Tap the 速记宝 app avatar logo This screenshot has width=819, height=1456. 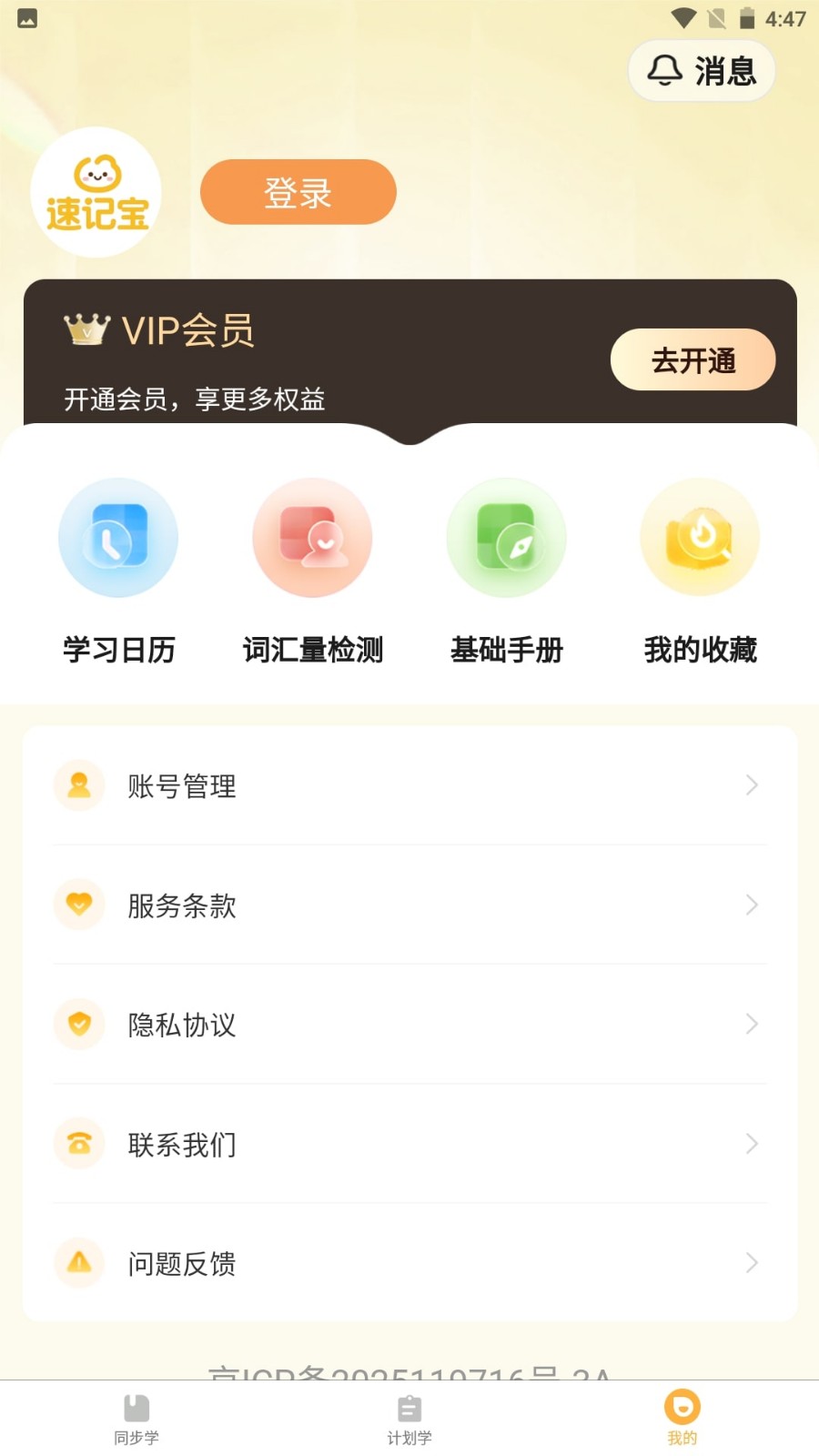96,192
